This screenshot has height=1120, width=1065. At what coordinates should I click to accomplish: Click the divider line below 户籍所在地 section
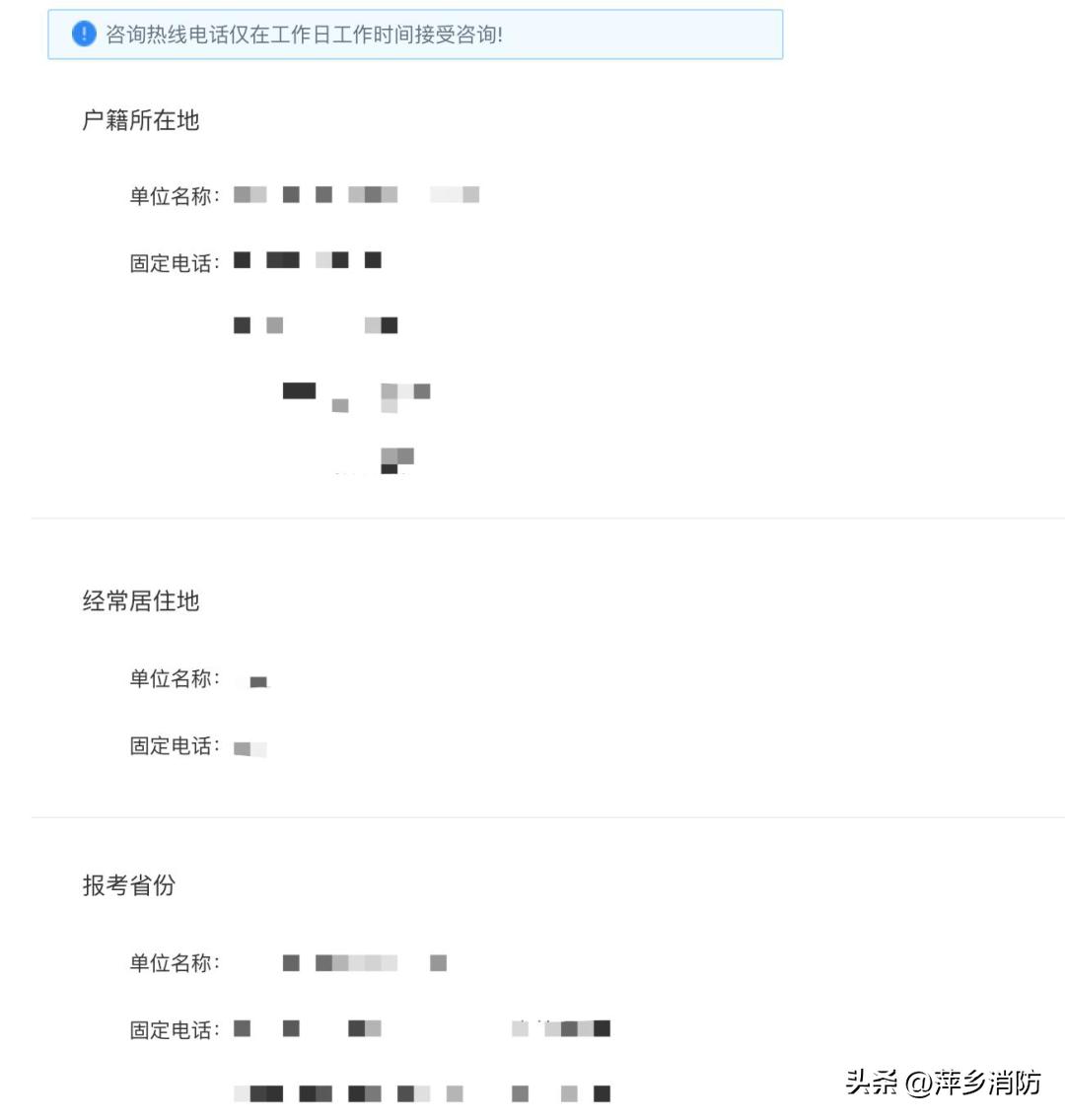pos(532,514)
